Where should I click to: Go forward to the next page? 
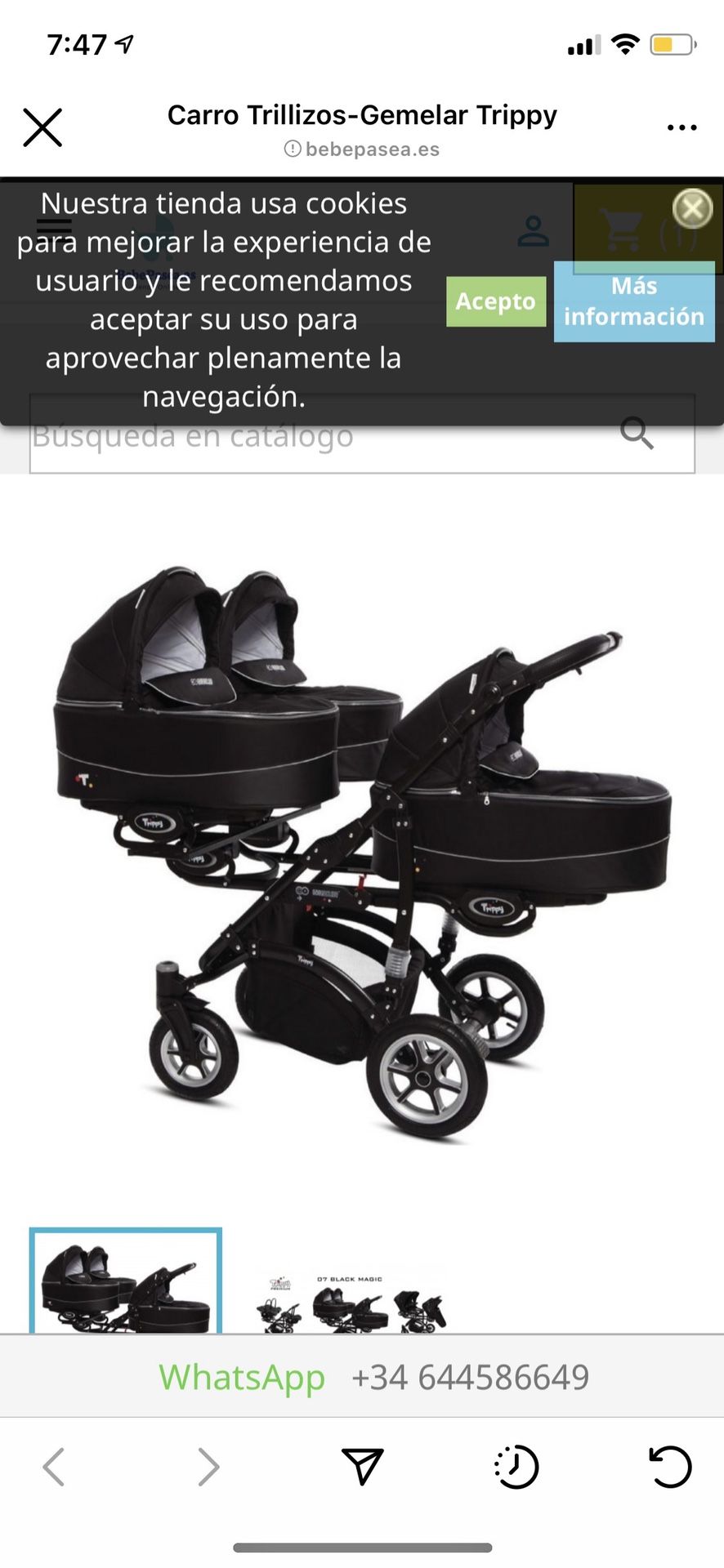pyautogui.click(x=208, y=1467)
